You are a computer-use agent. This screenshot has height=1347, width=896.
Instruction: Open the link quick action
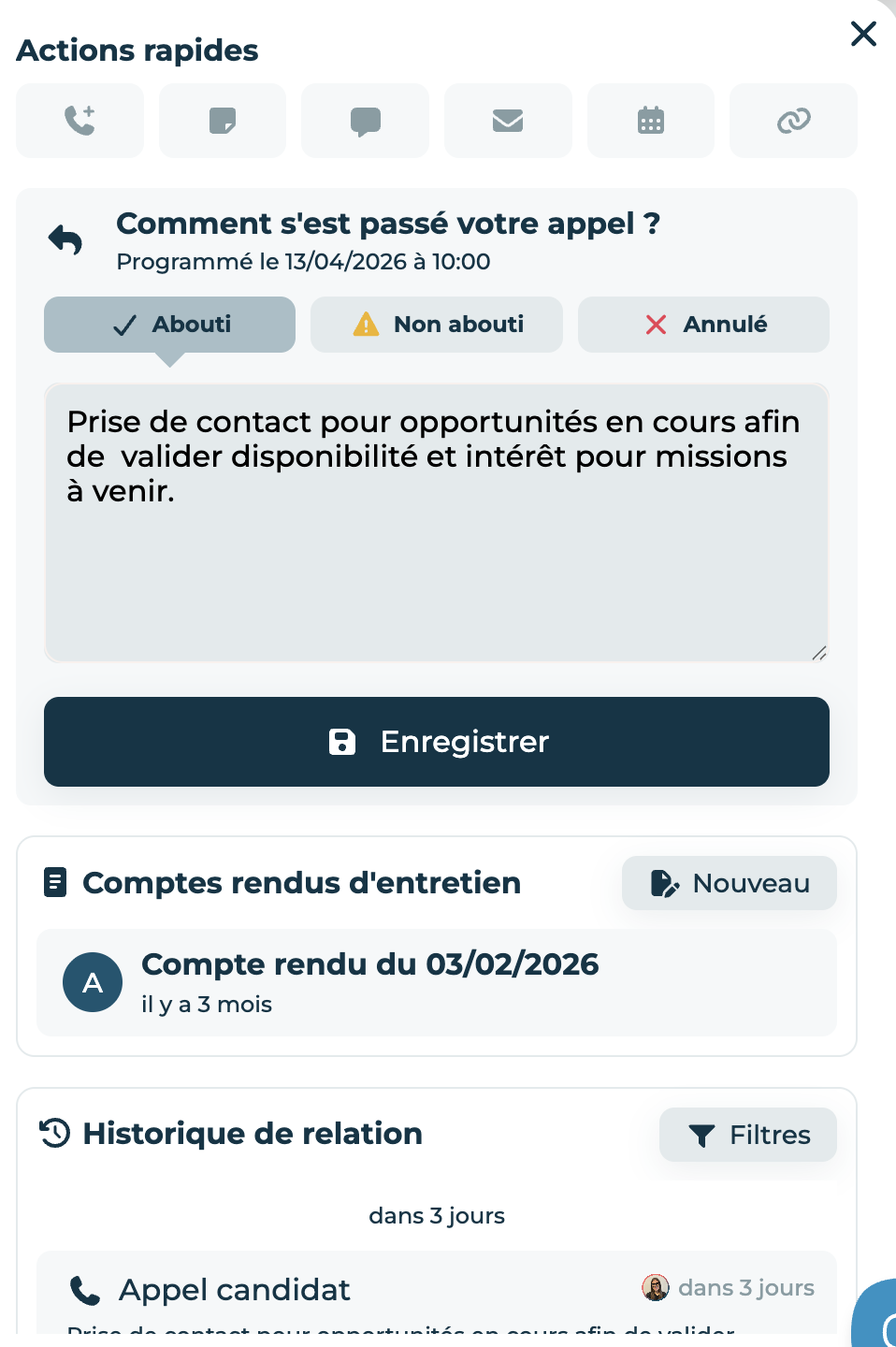(793, 121)
